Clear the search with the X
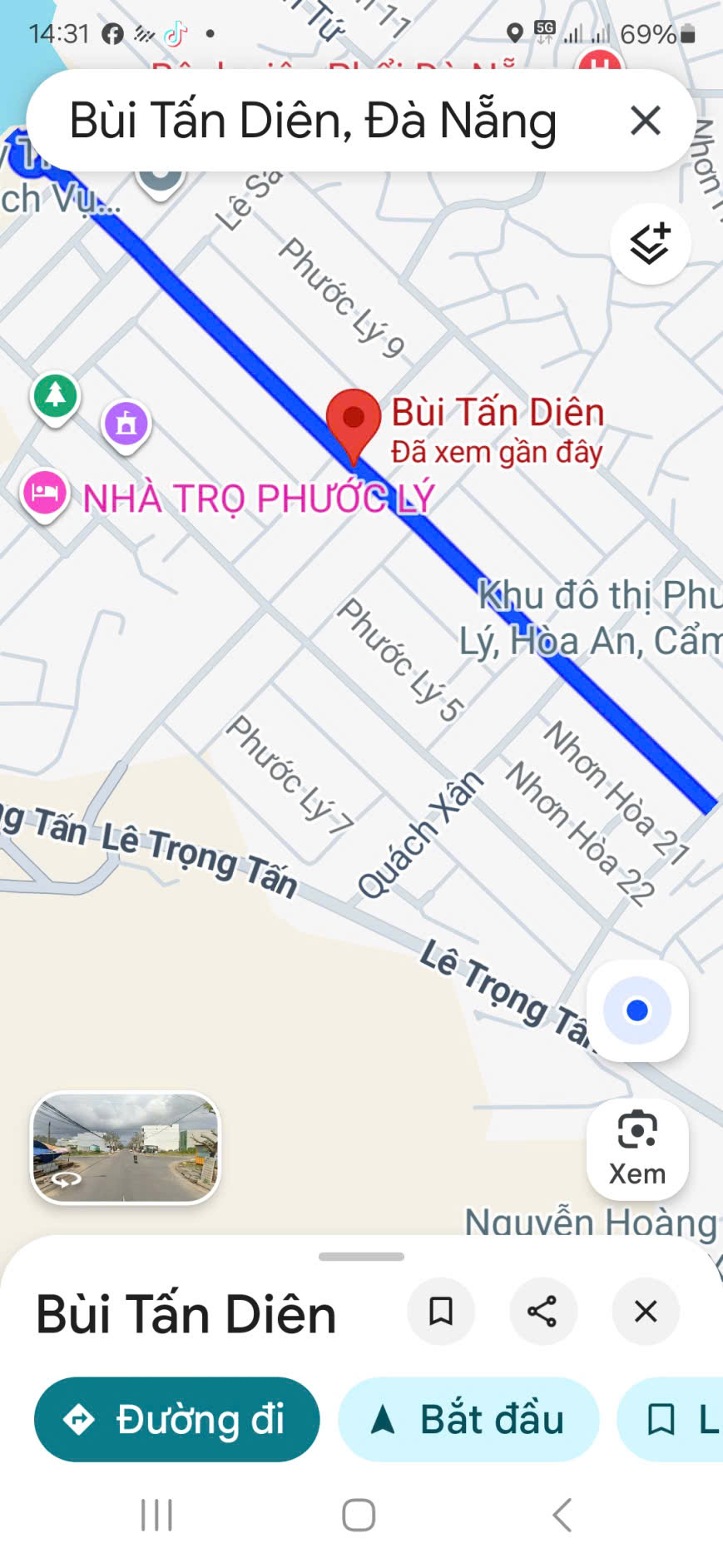723x1568 pixels. click(645, 121)
